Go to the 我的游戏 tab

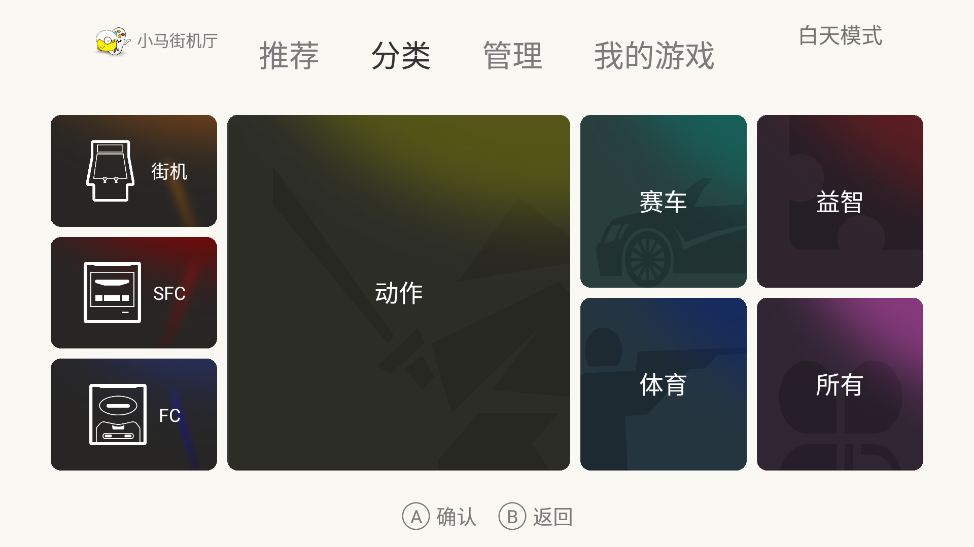[x=654, y=55]
